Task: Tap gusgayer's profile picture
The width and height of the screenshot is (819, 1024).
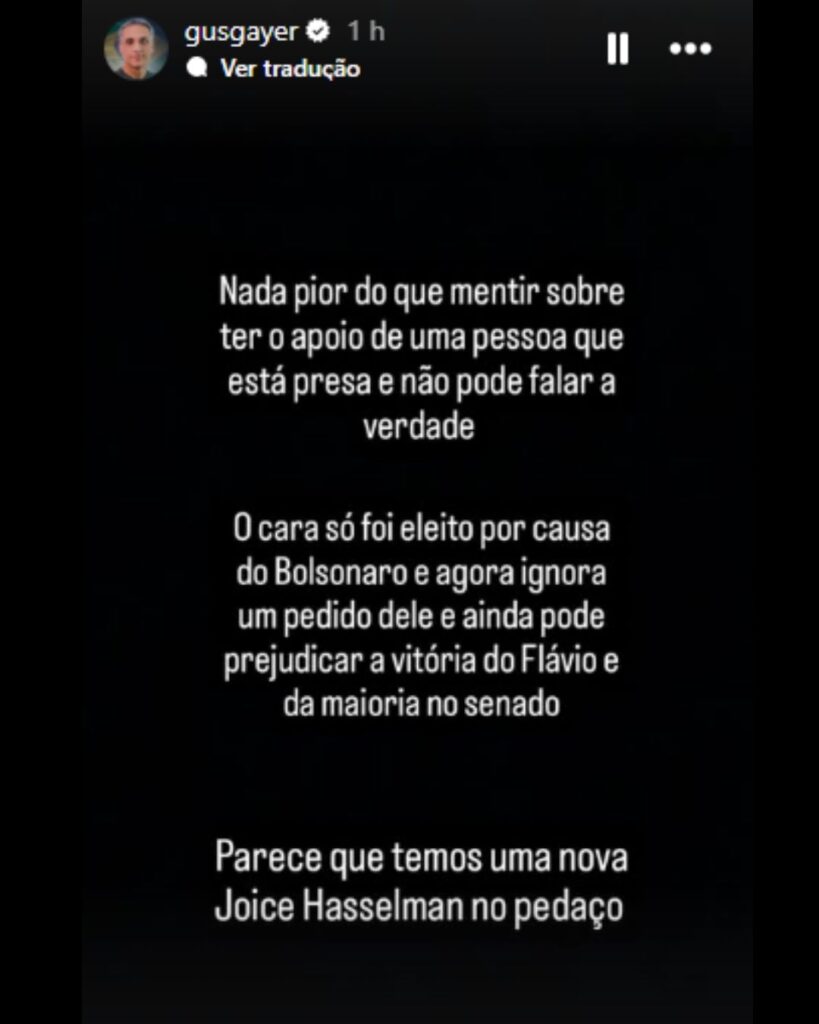Action: pos(136,48)
